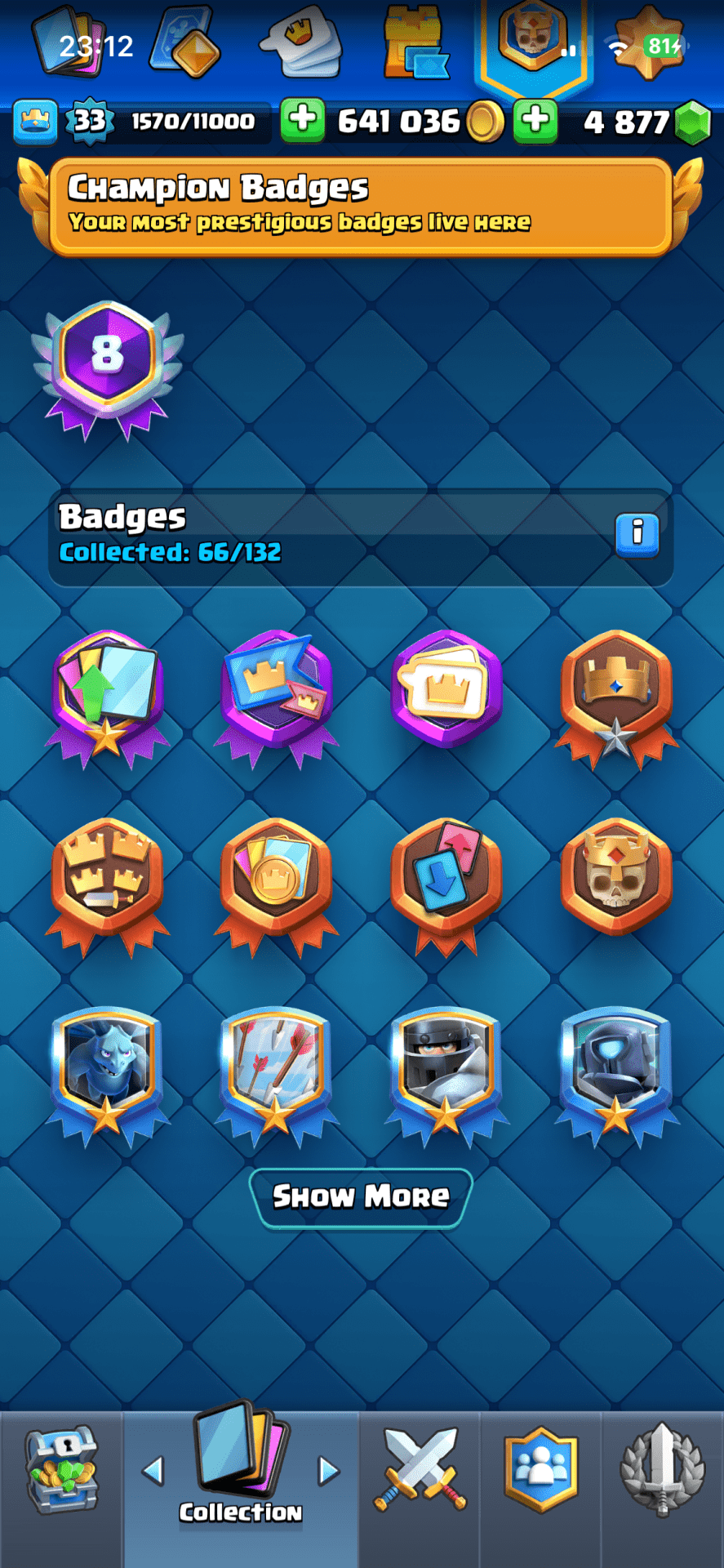
Task: Open the badges info button
Action: (x=637, y=535)
